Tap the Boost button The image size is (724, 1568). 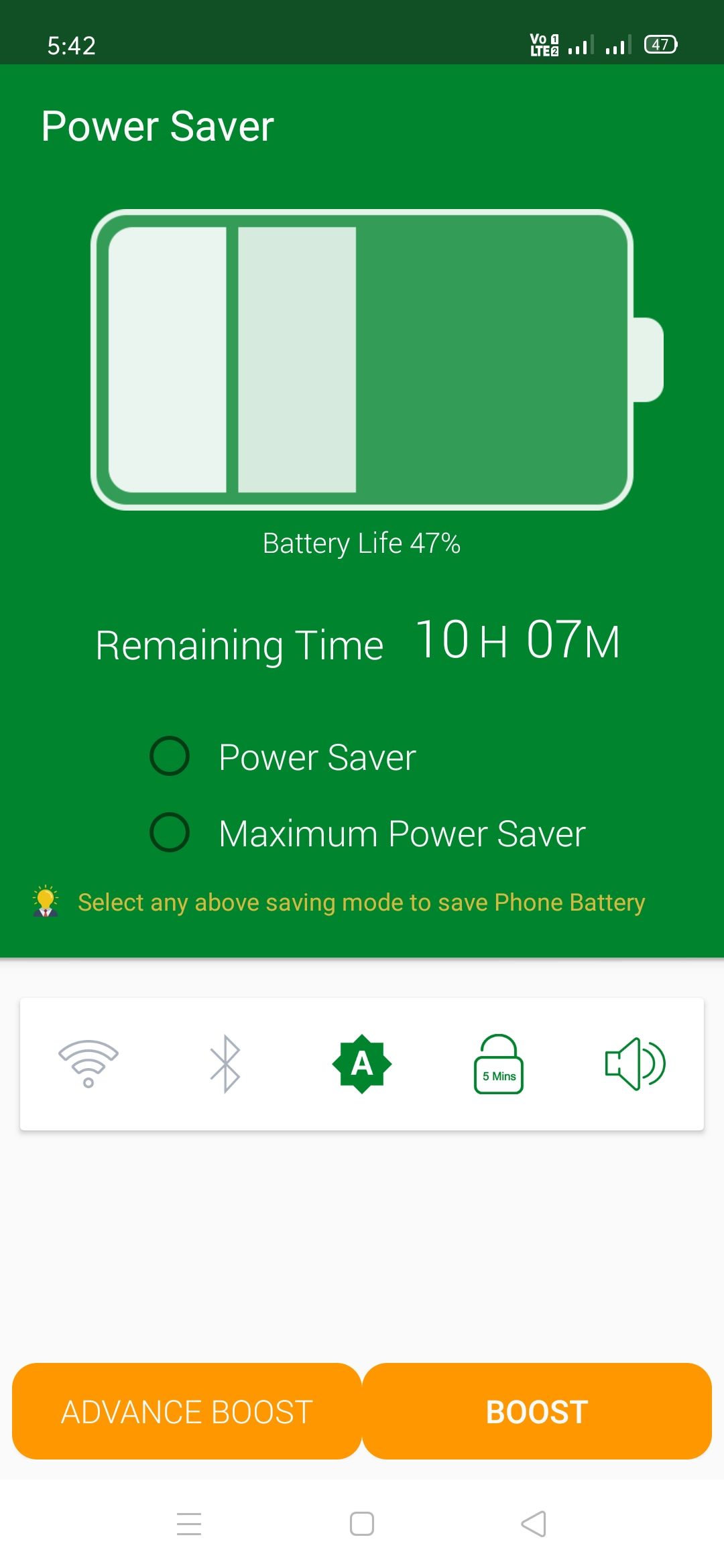click(537, 1412)
